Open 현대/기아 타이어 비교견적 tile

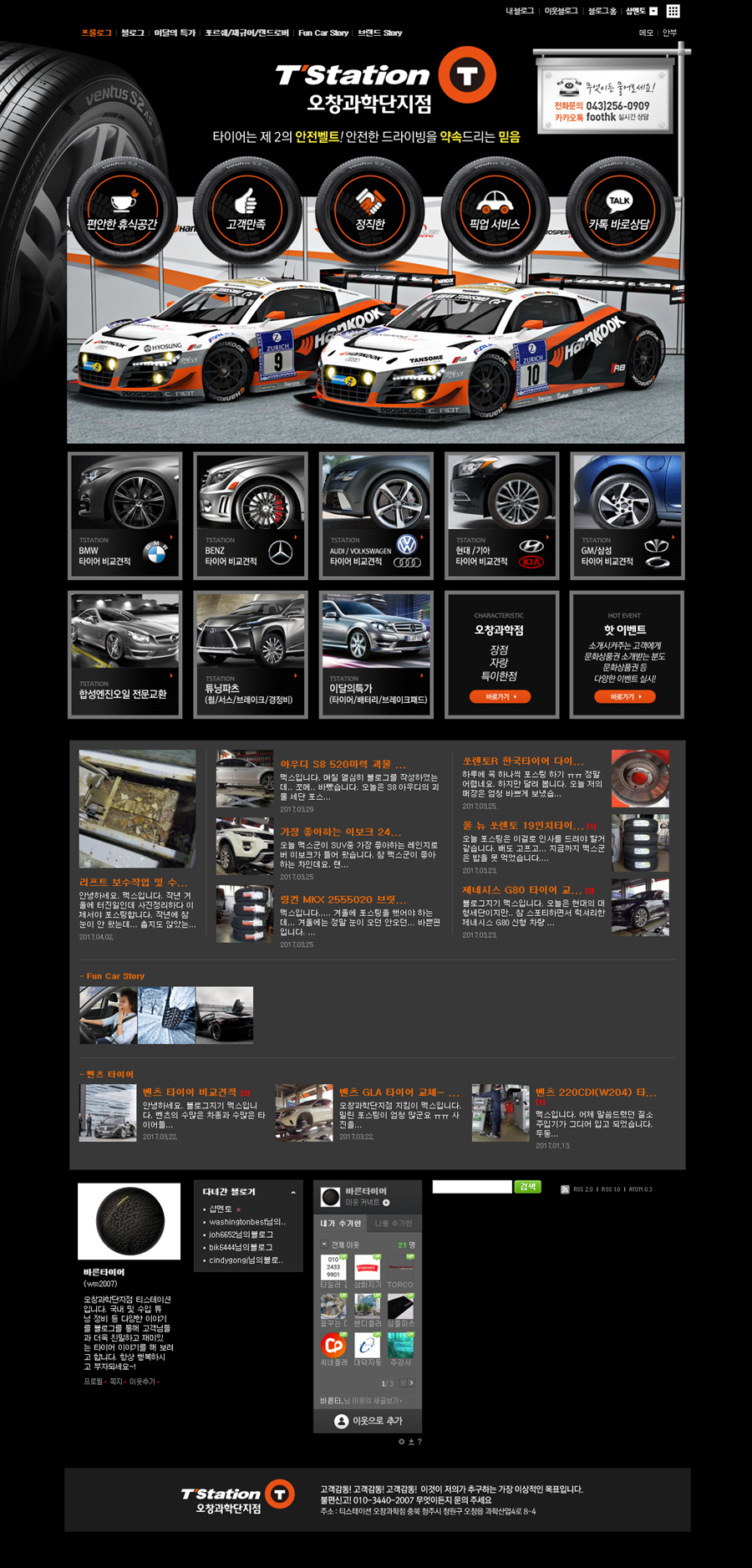[x=501, y=515]
